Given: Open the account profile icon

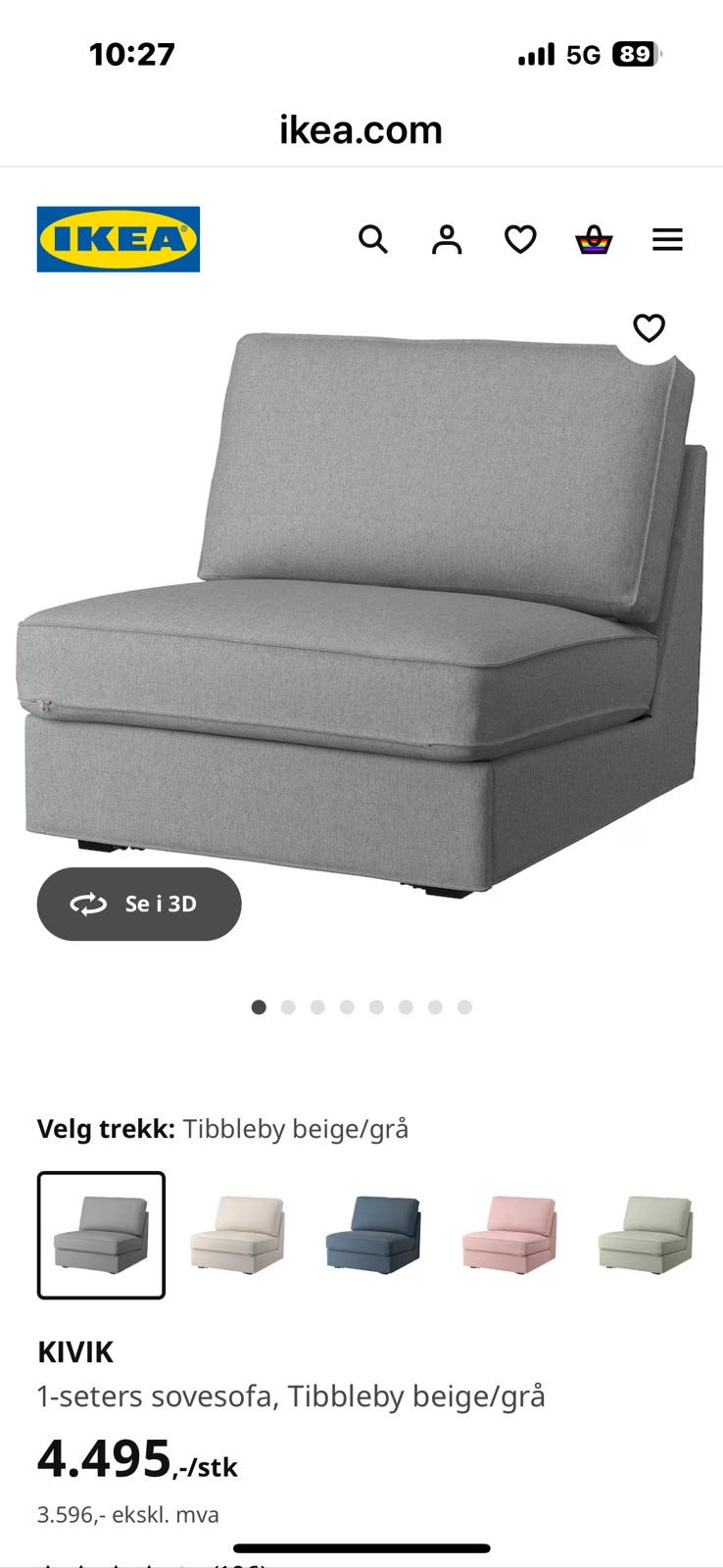Looking at the screenshot, I should click(447, 238).
